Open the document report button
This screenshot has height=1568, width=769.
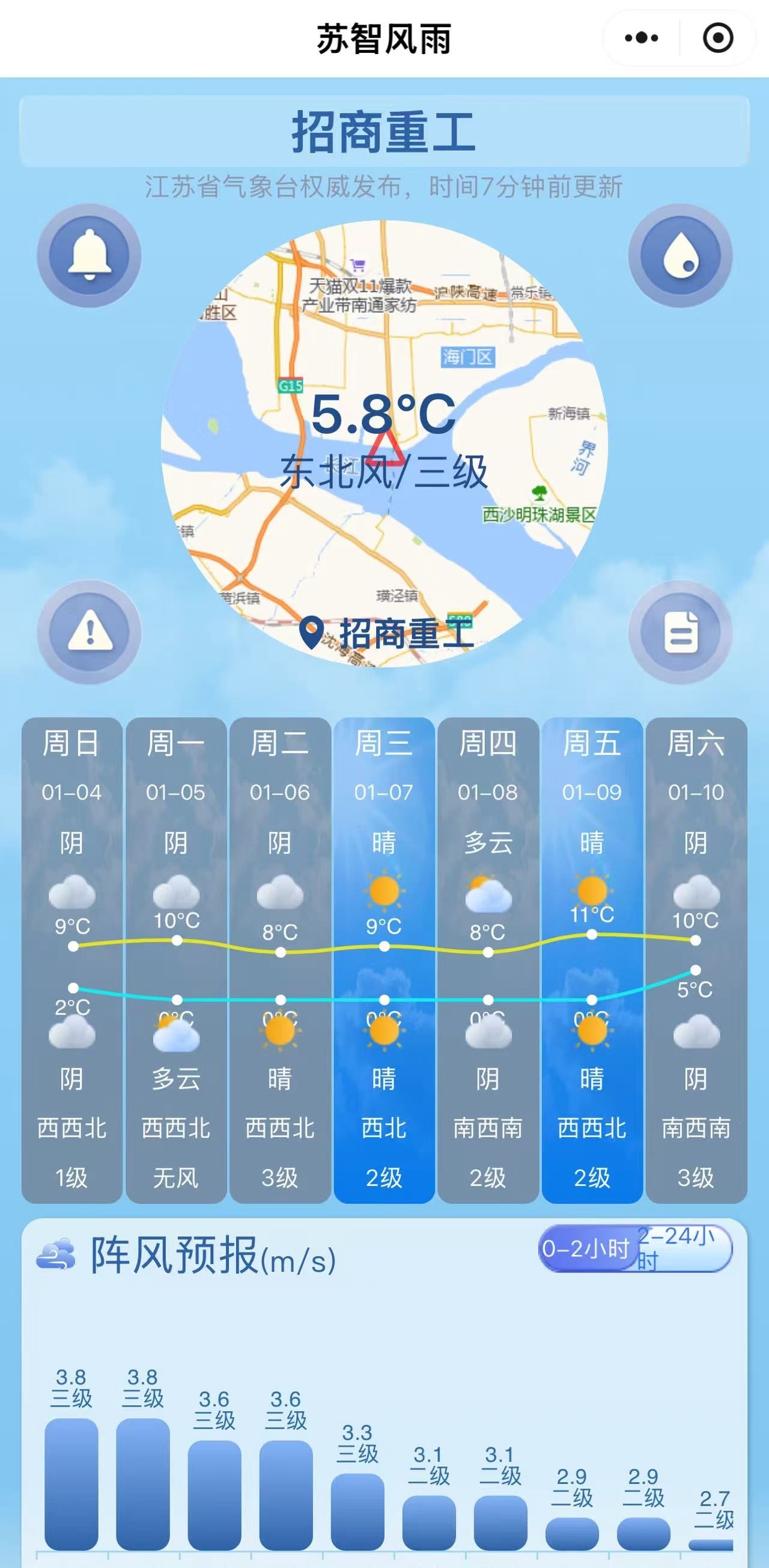[x=680, y=632]
